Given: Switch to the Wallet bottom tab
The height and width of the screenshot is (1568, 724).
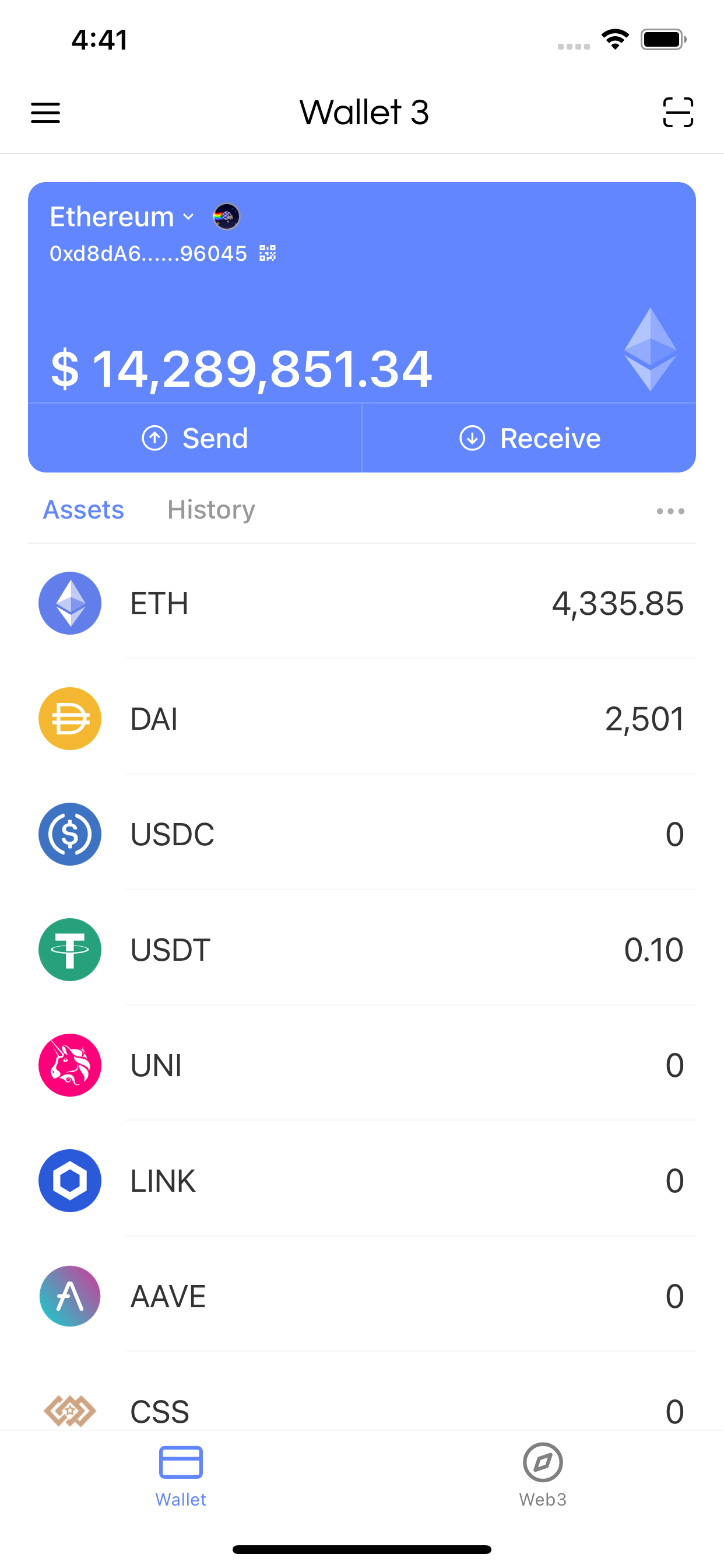Looking at the screenshot, I should pyautogui.click(x=181, y=1474).
